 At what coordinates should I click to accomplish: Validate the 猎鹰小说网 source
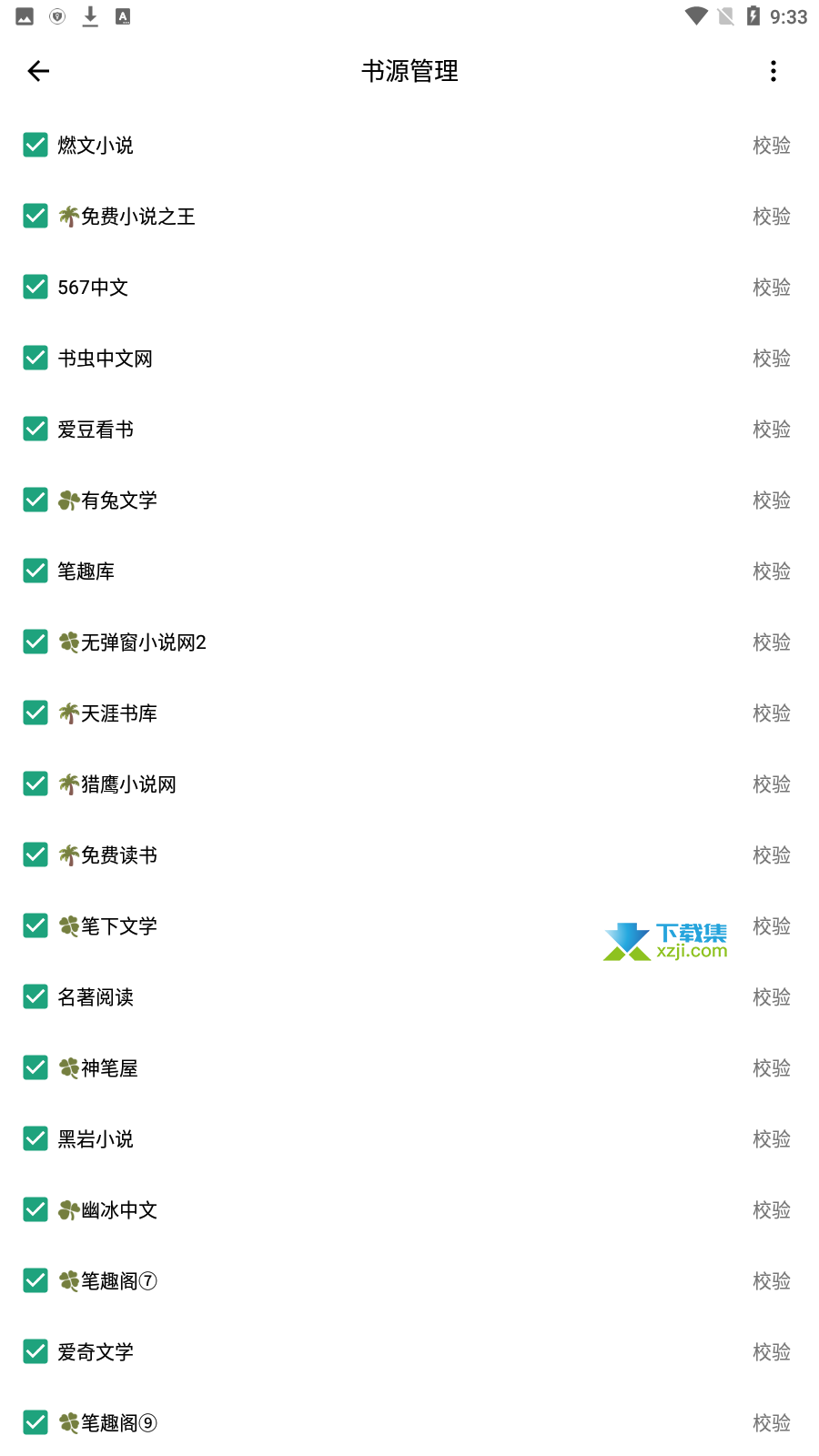click(x=771, y=784)
